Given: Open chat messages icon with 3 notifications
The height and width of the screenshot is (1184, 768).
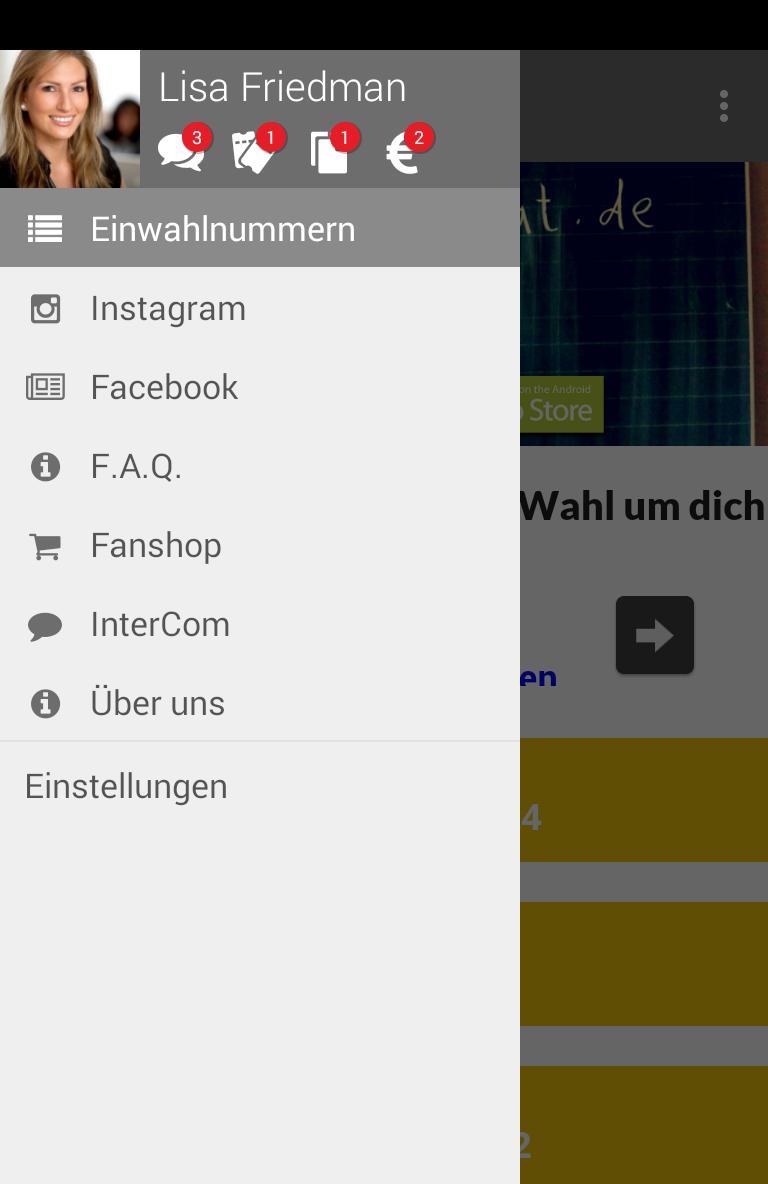Looking at the screenshot, I should pos(181,153).
